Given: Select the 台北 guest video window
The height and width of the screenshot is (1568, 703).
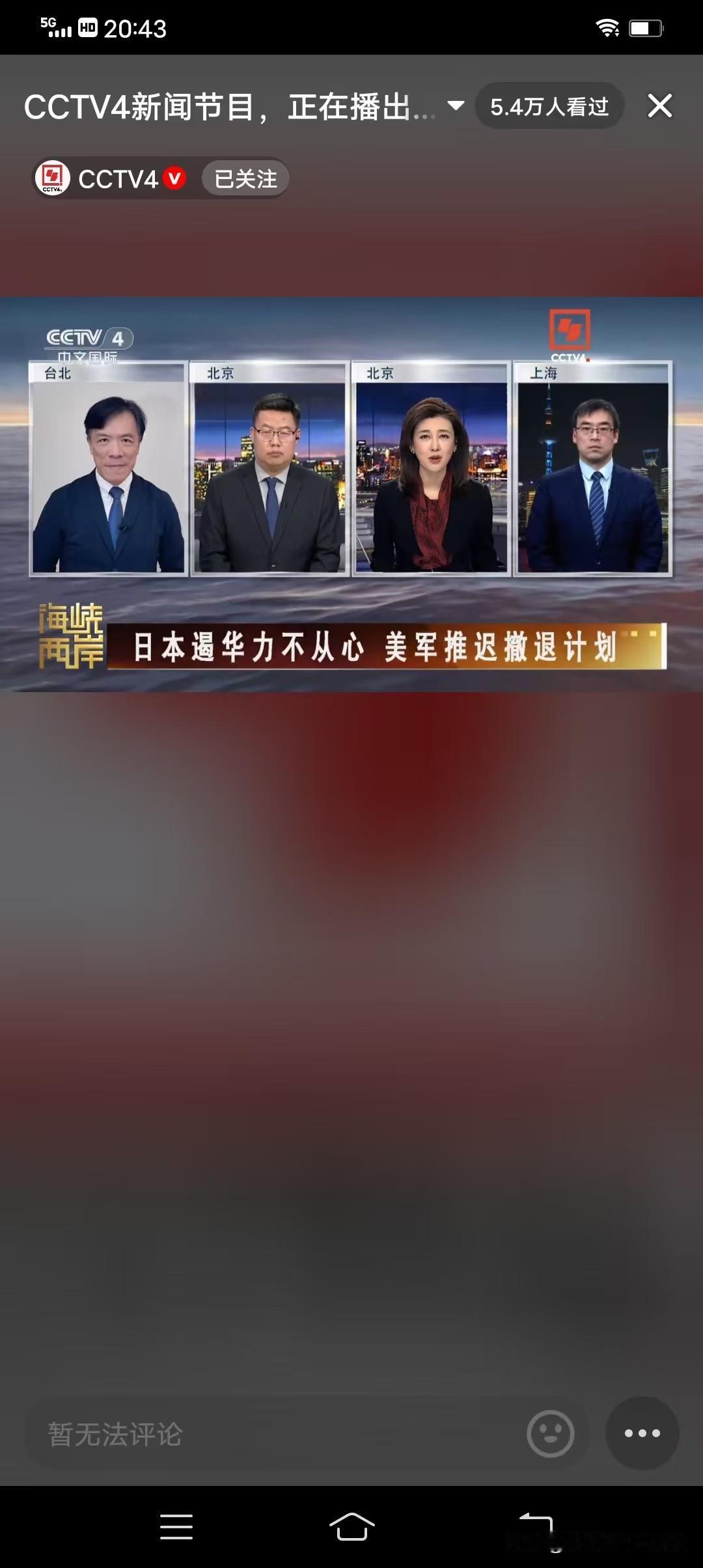Looking at the screenshot, I should pos(107,469).
